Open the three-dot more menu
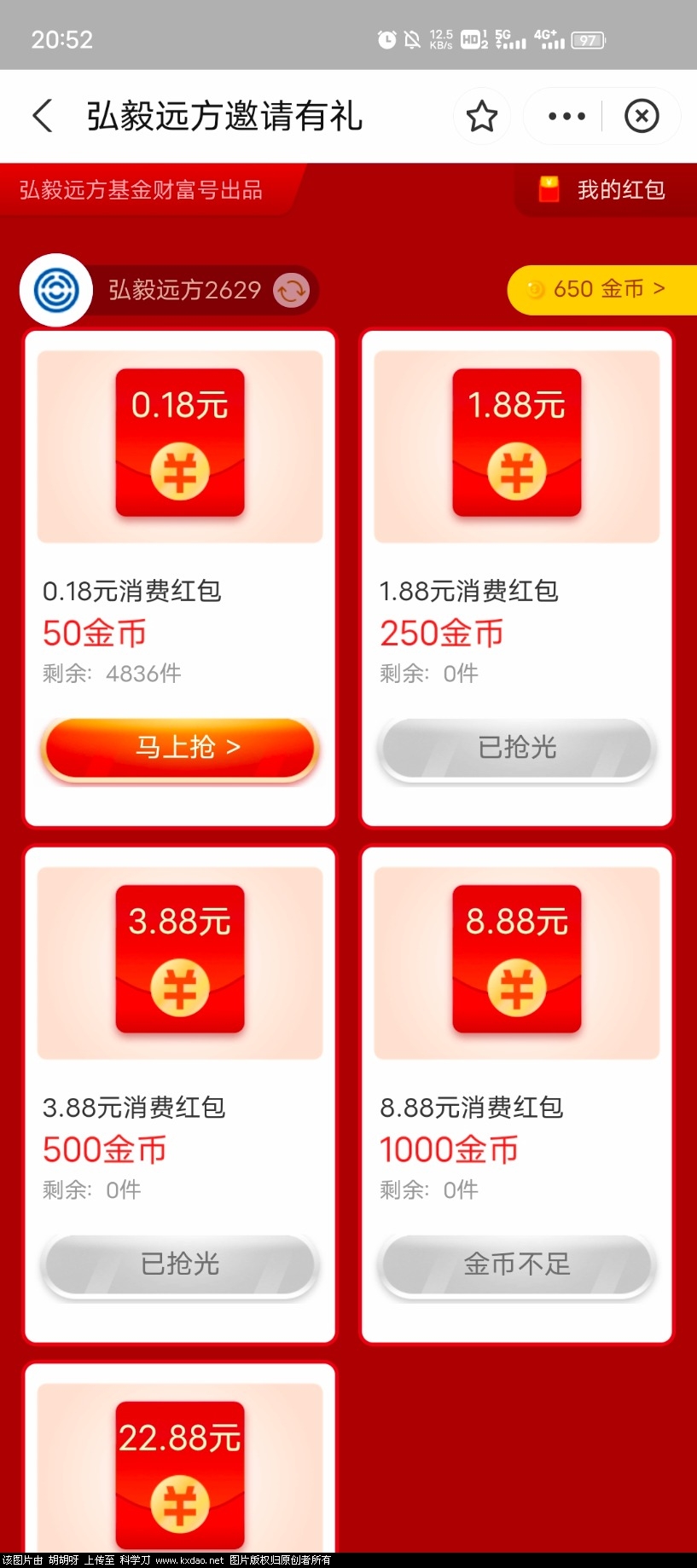The image size is (697, 1568). pos(566,116)
